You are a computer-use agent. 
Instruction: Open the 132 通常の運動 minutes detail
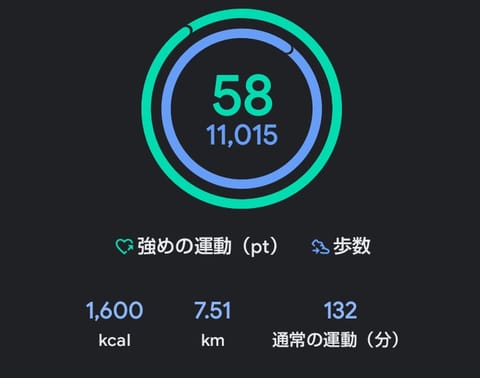pos(336,324)
